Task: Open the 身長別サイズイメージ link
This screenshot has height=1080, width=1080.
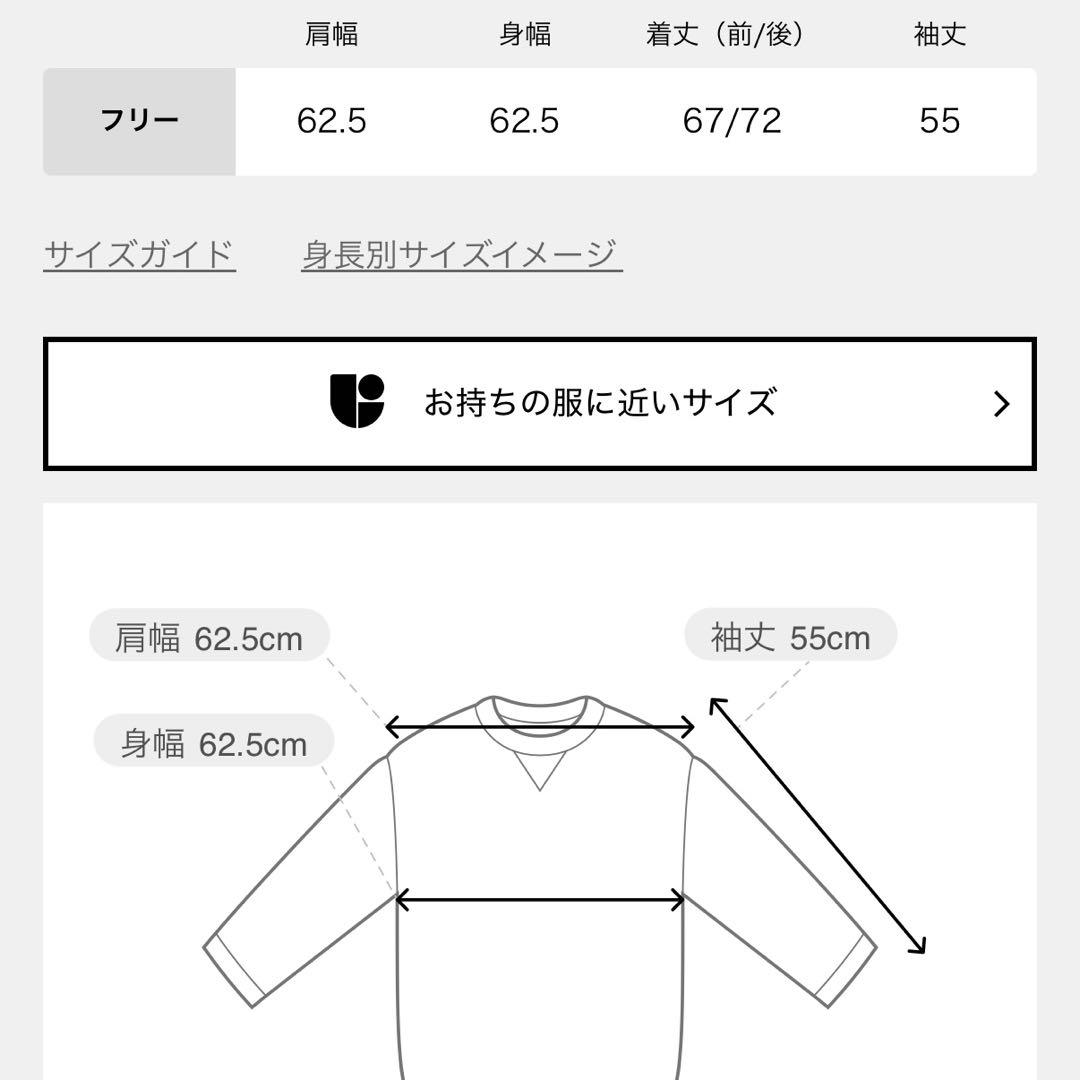Action: (x=461, y=255)
